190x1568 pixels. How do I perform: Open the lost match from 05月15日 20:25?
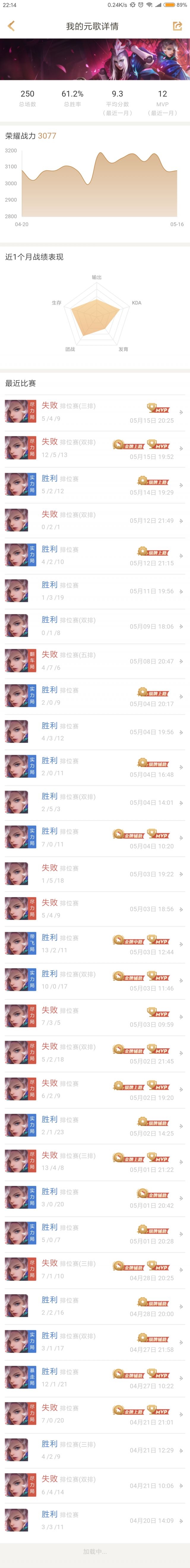tap(95, 412)
